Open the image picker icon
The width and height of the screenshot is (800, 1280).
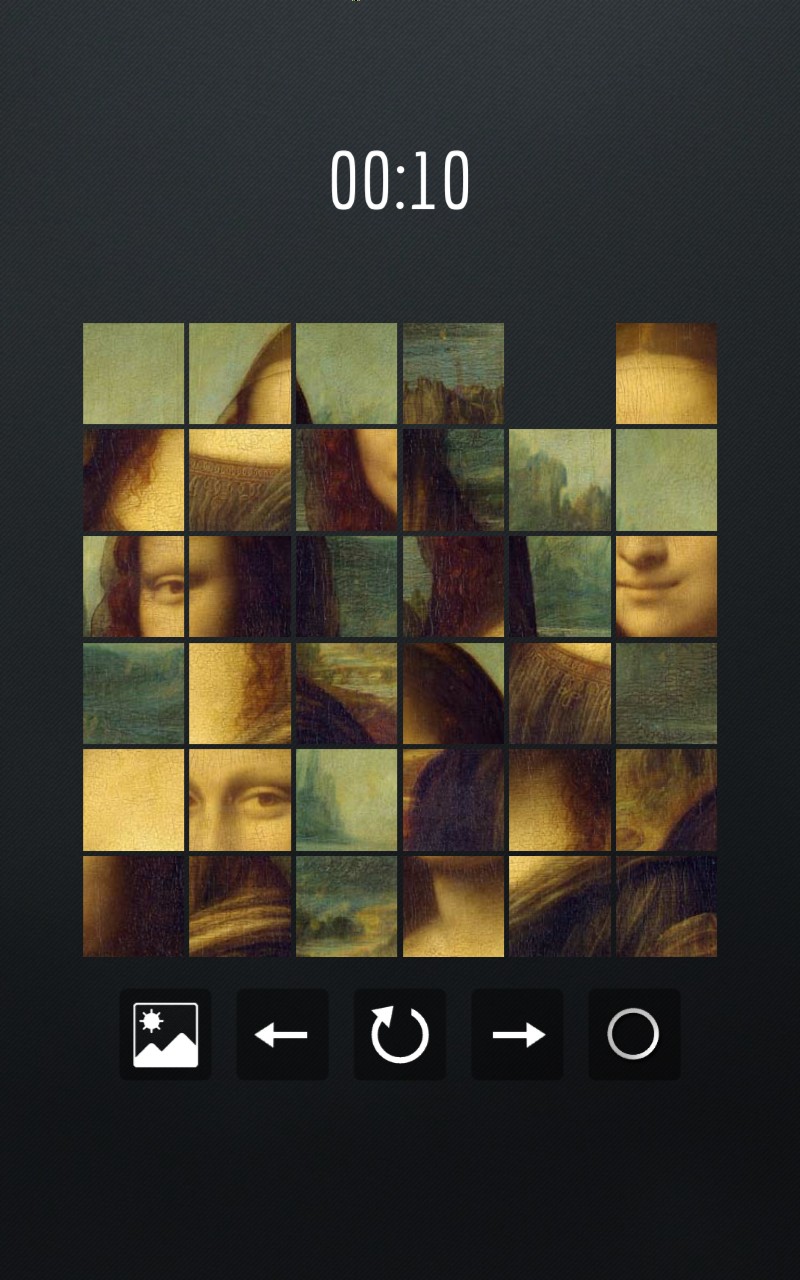[x=165, y=1035]
